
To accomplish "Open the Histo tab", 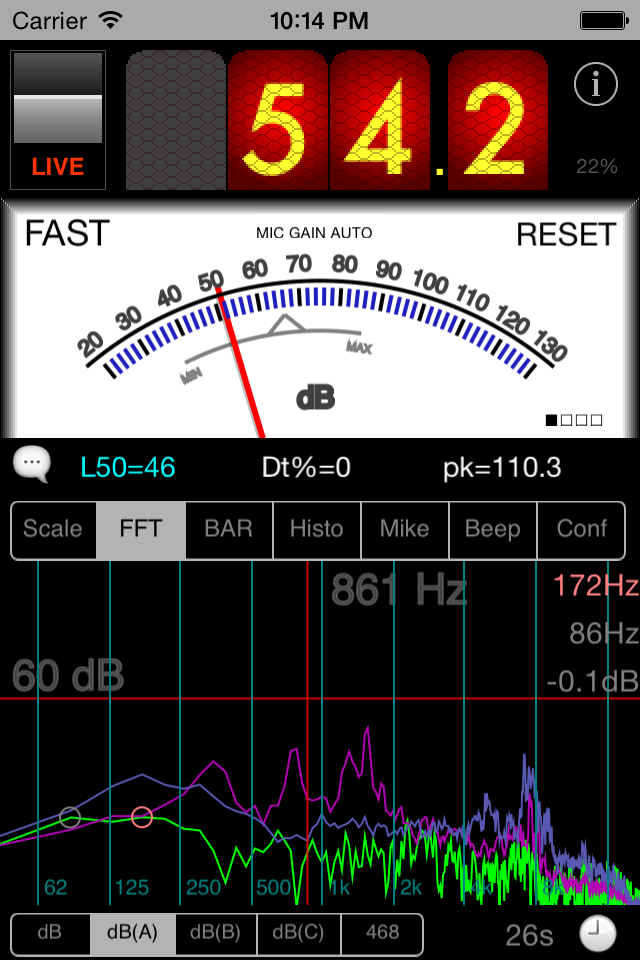I will point(317,529).
